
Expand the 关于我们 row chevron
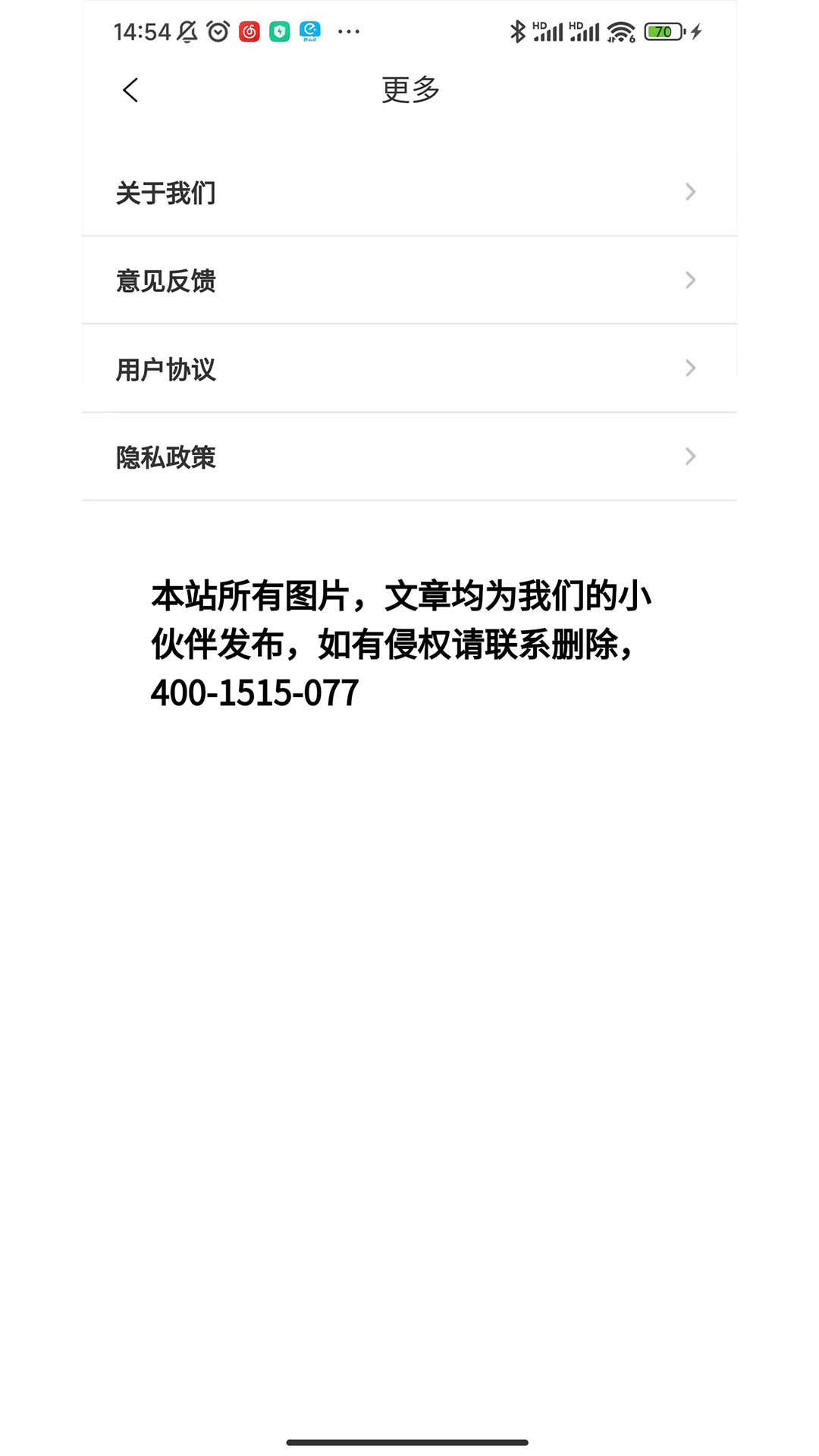[x=689, y=192]
